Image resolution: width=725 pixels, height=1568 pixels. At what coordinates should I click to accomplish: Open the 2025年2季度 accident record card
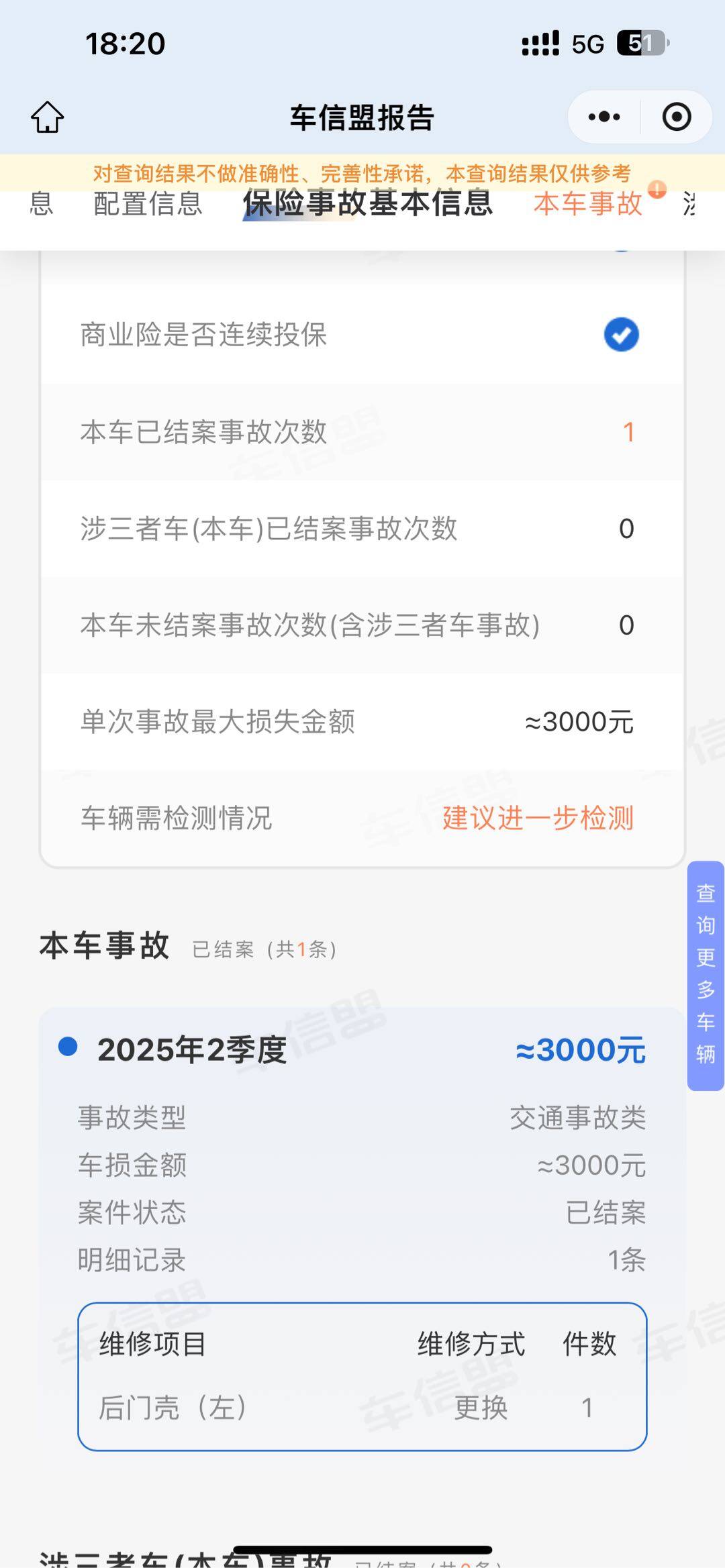pyautogui.click(x=362, y=1051)
